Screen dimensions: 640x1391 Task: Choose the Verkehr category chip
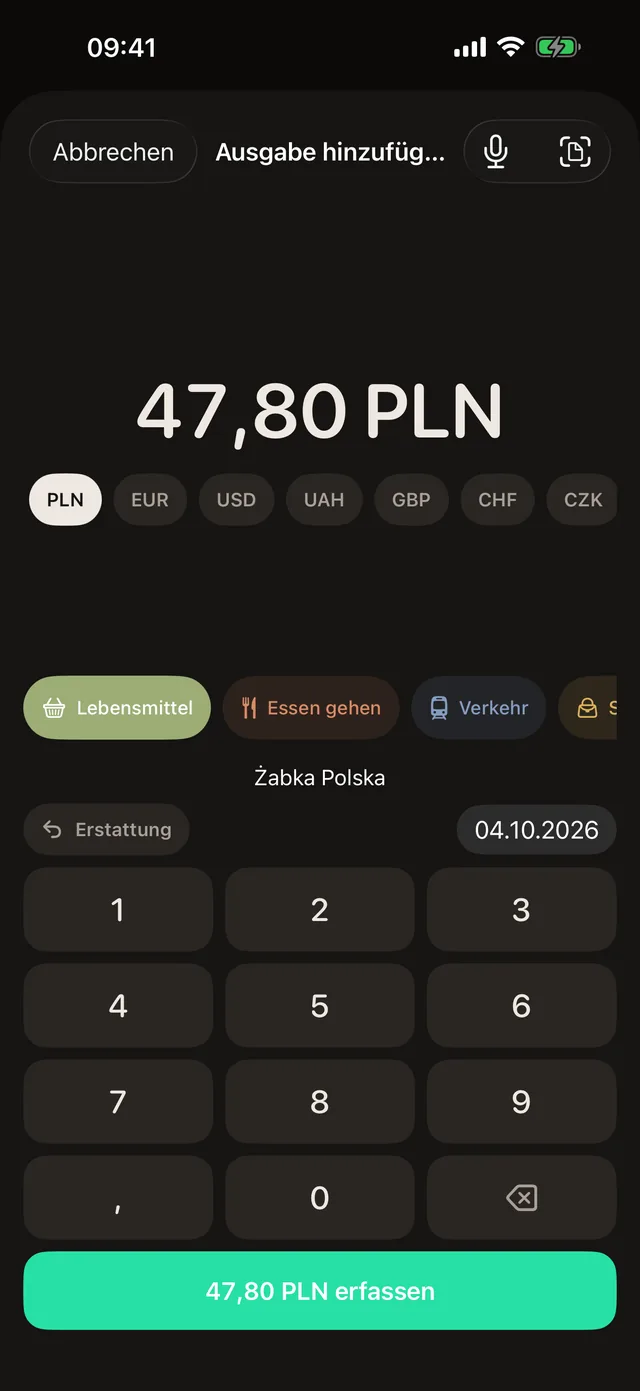pos(479,708)
